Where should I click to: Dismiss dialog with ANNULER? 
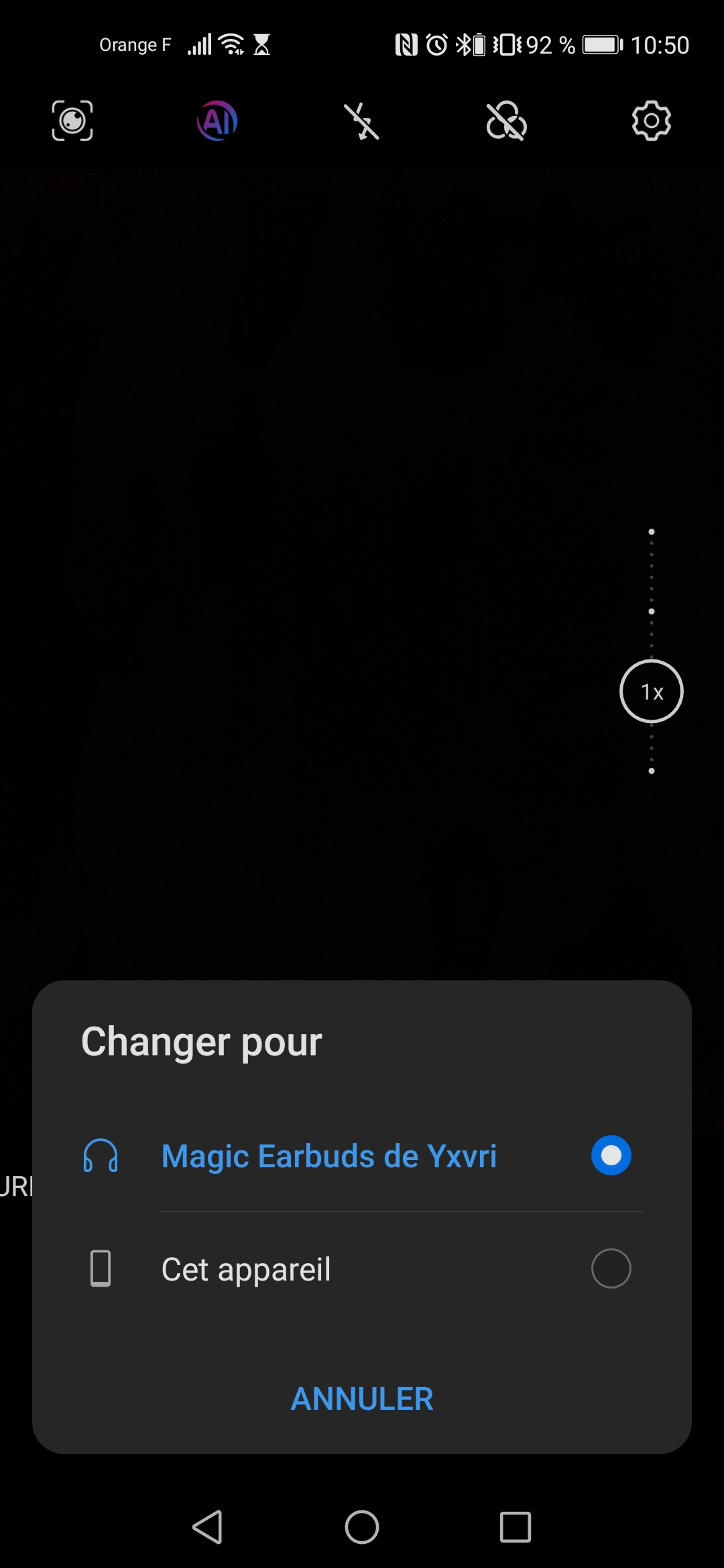point(362,1398)
